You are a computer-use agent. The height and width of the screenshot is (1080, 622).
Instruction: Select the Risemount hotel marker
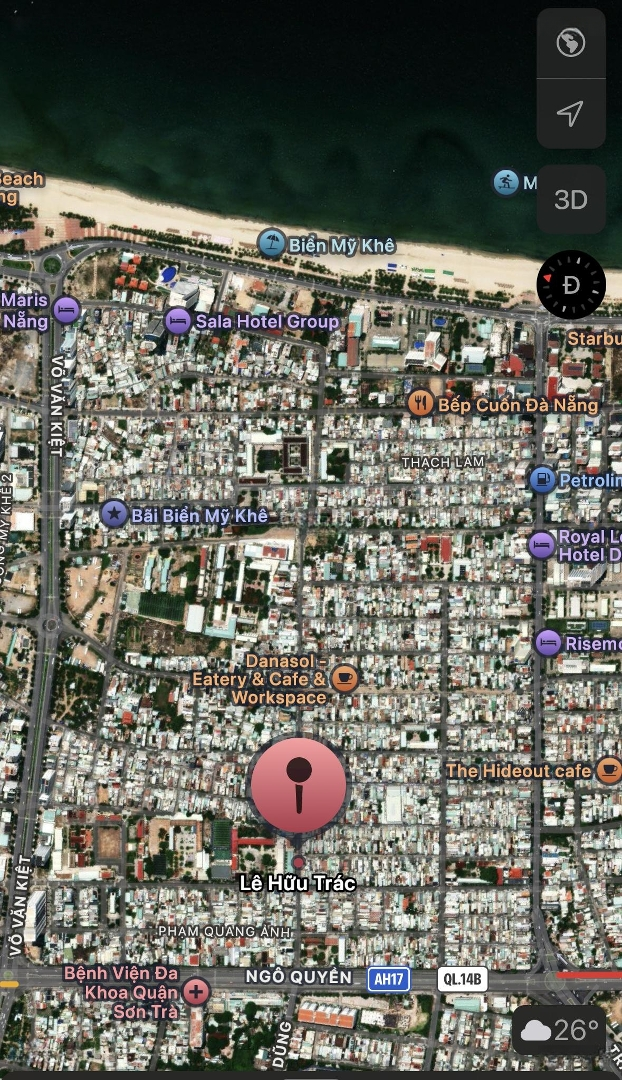548,642
